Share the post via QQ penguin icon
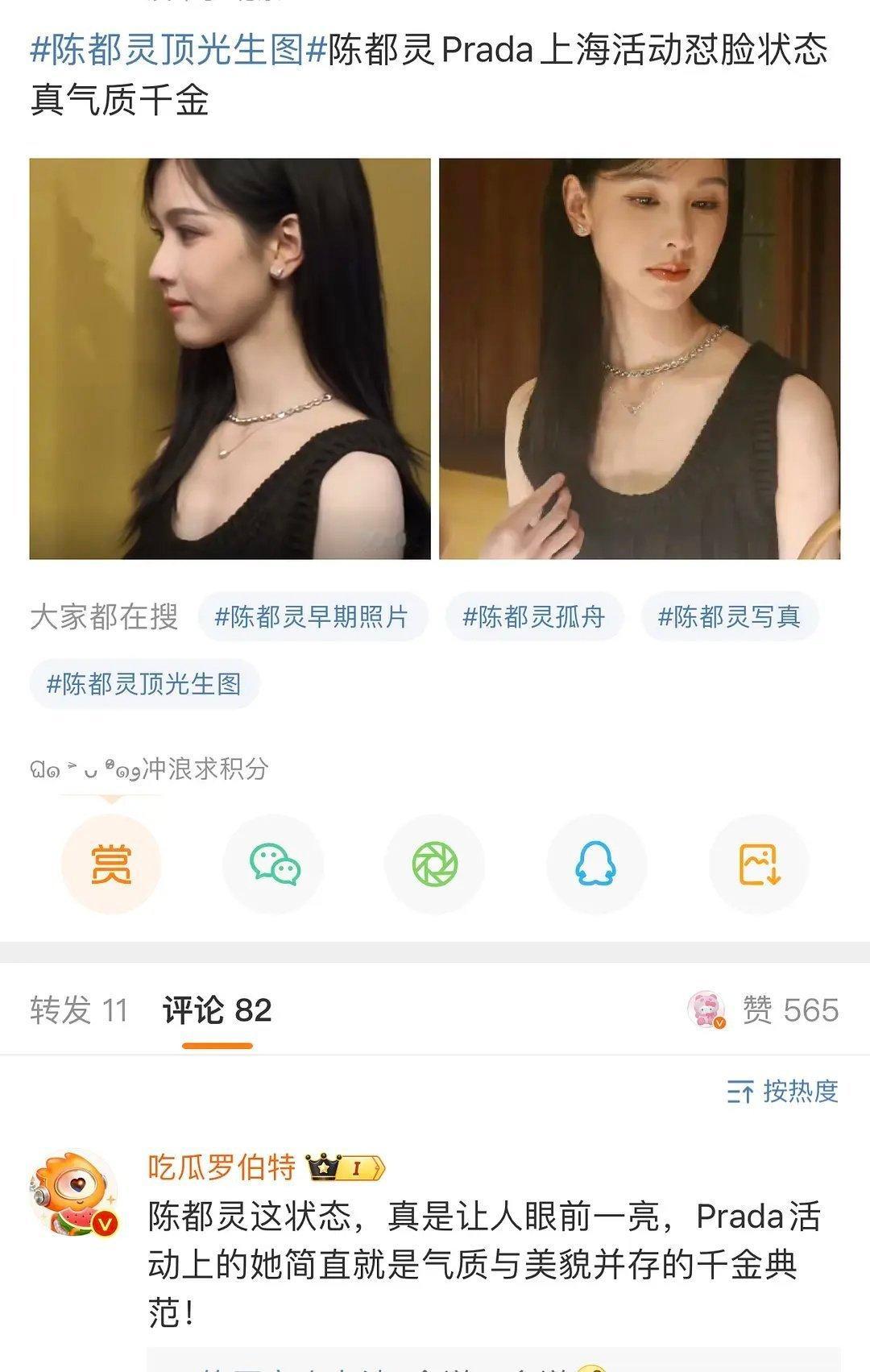The width and height of the screenshot is (870, 1372). pyautogui.click(x=596, y=864)
